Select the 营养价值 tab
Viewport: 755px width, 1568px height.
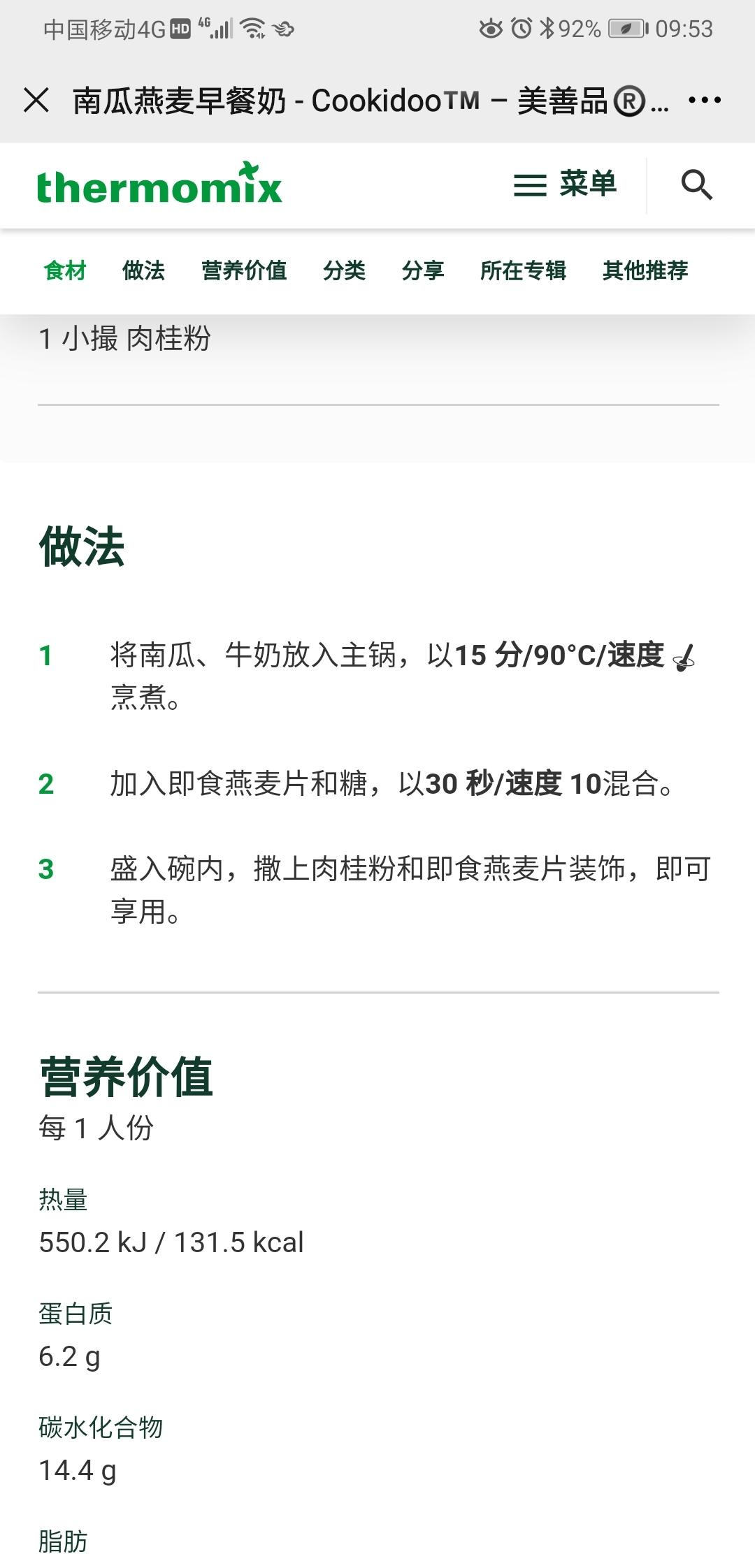click(244, 270)
